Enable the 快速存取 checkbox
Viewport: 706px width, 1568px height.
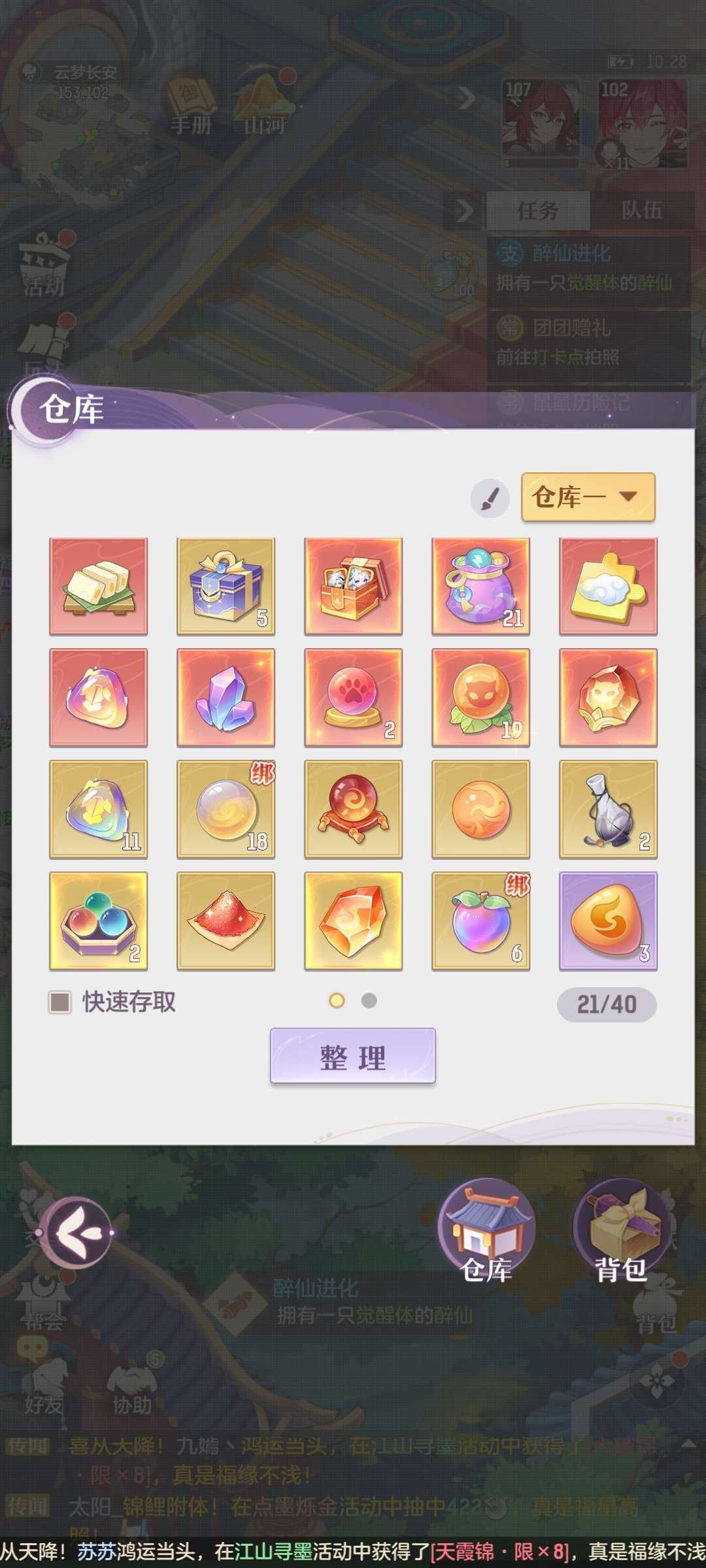60,1002
